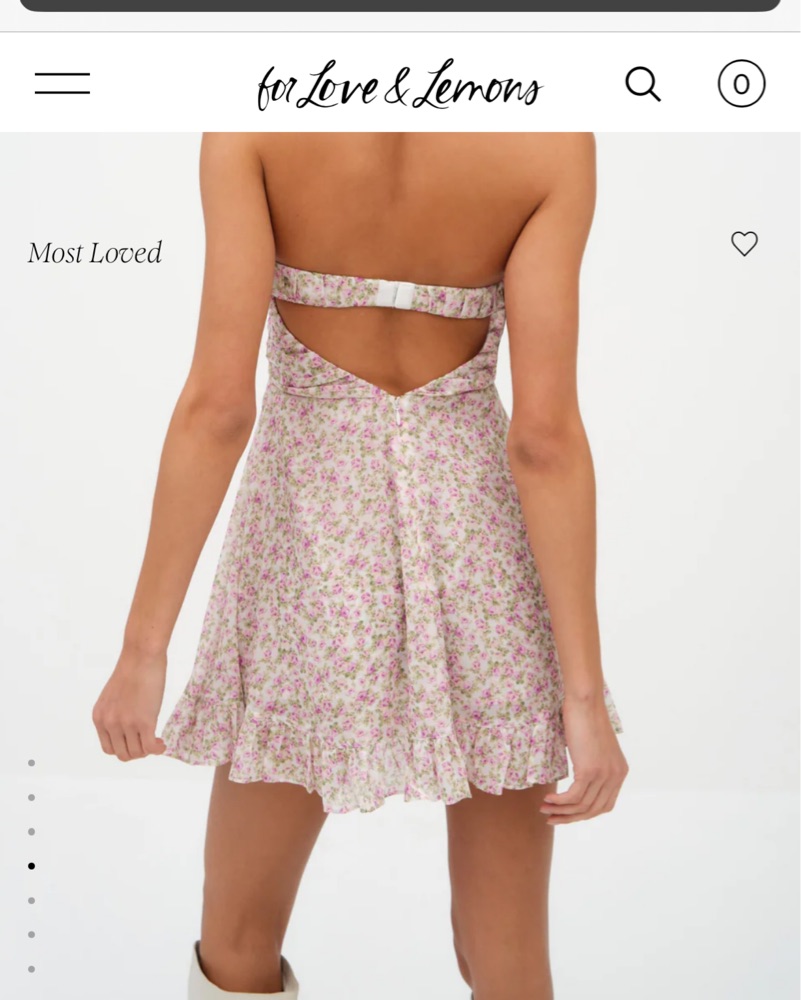The height and width of the screenshot is (1000, 801).
Task: Open the hamburger navigation menu
Action: [x=62, y=84]
